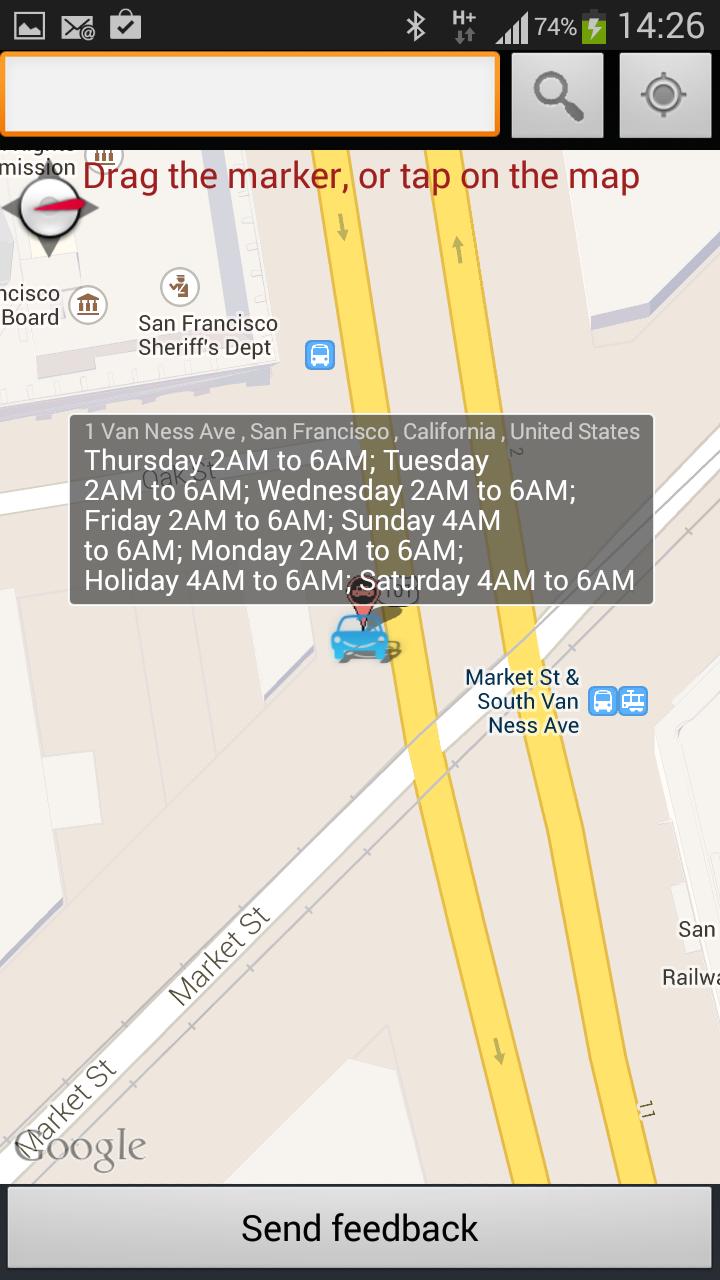Tap the San Francisco Sheriff's Dept place icon

point(180,287)
